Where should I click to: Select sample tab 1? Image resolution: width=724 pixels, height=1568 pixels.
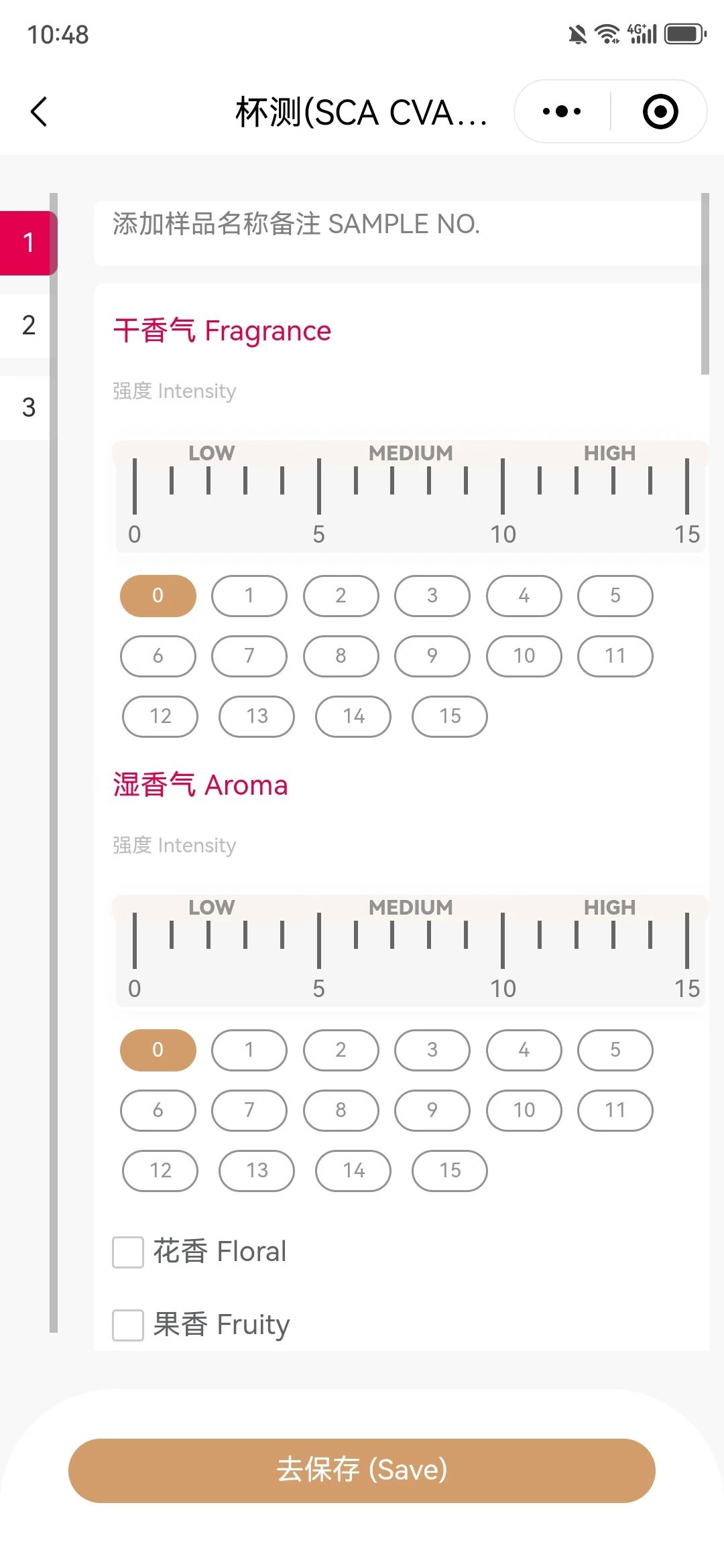pos(28,243)
